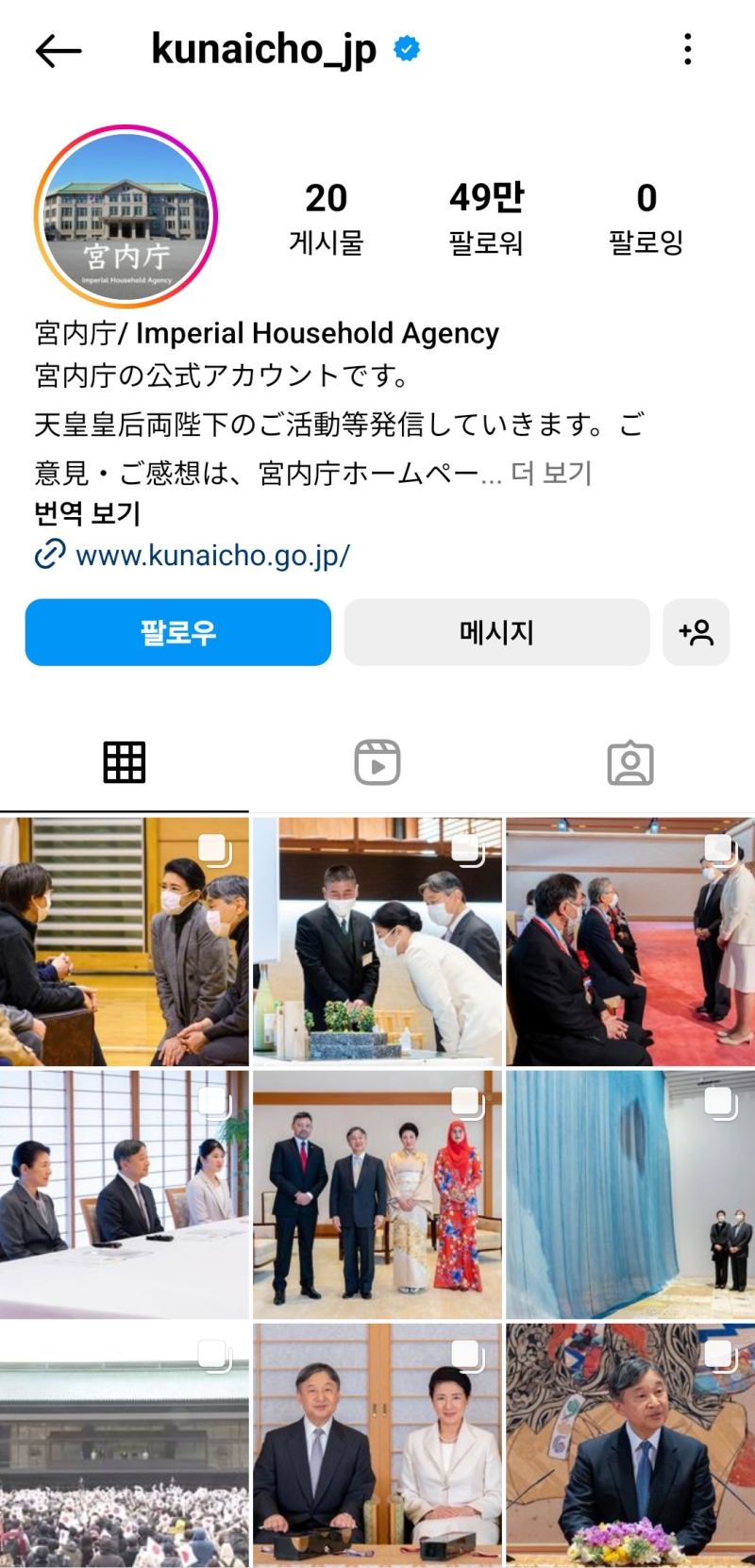
Task: Switch to the tagged photos tab
Action: pyautogui.click(x=630, y=762)
